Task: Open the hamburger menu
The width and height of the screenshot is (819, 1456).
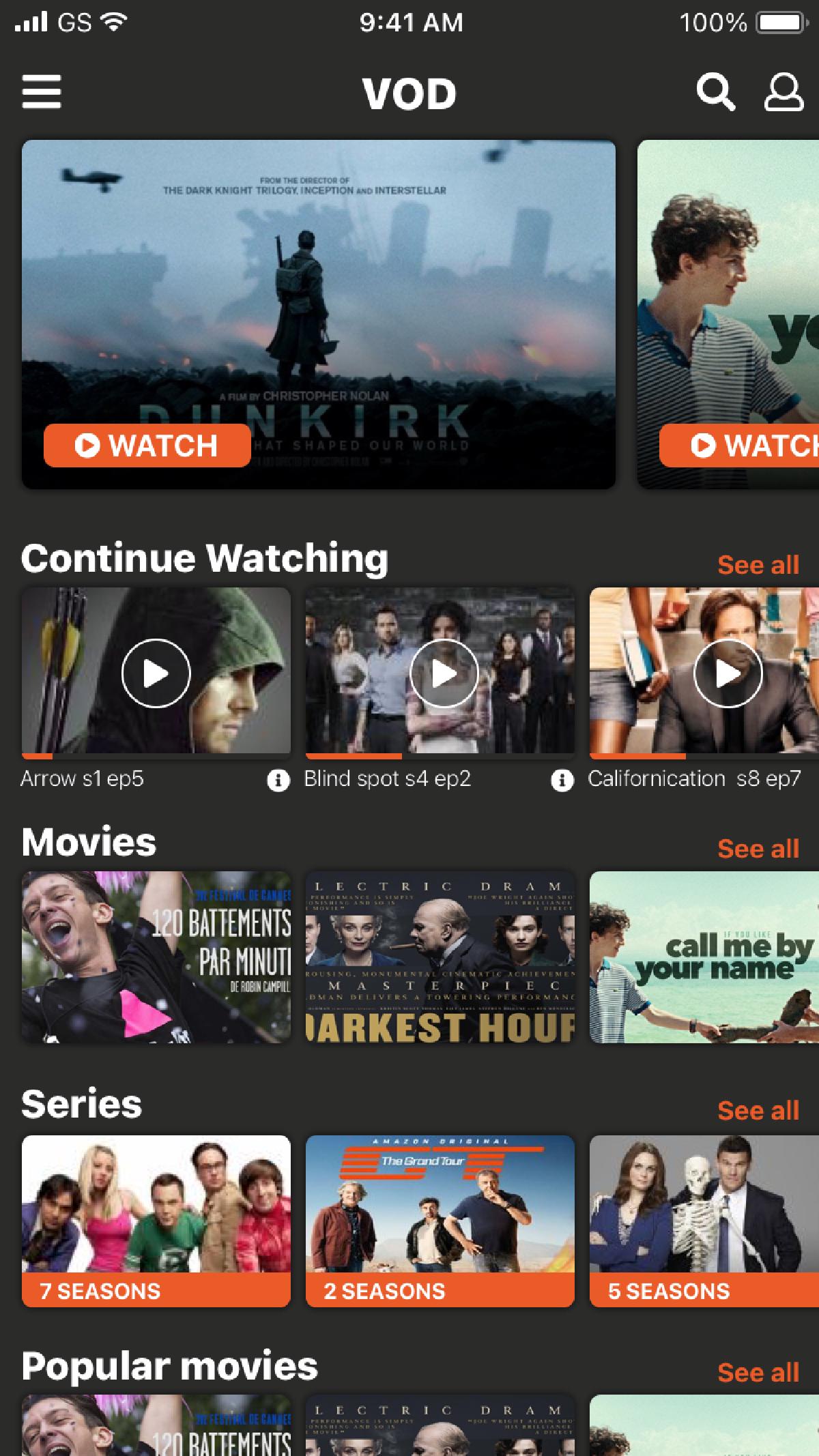Action: 42,92
